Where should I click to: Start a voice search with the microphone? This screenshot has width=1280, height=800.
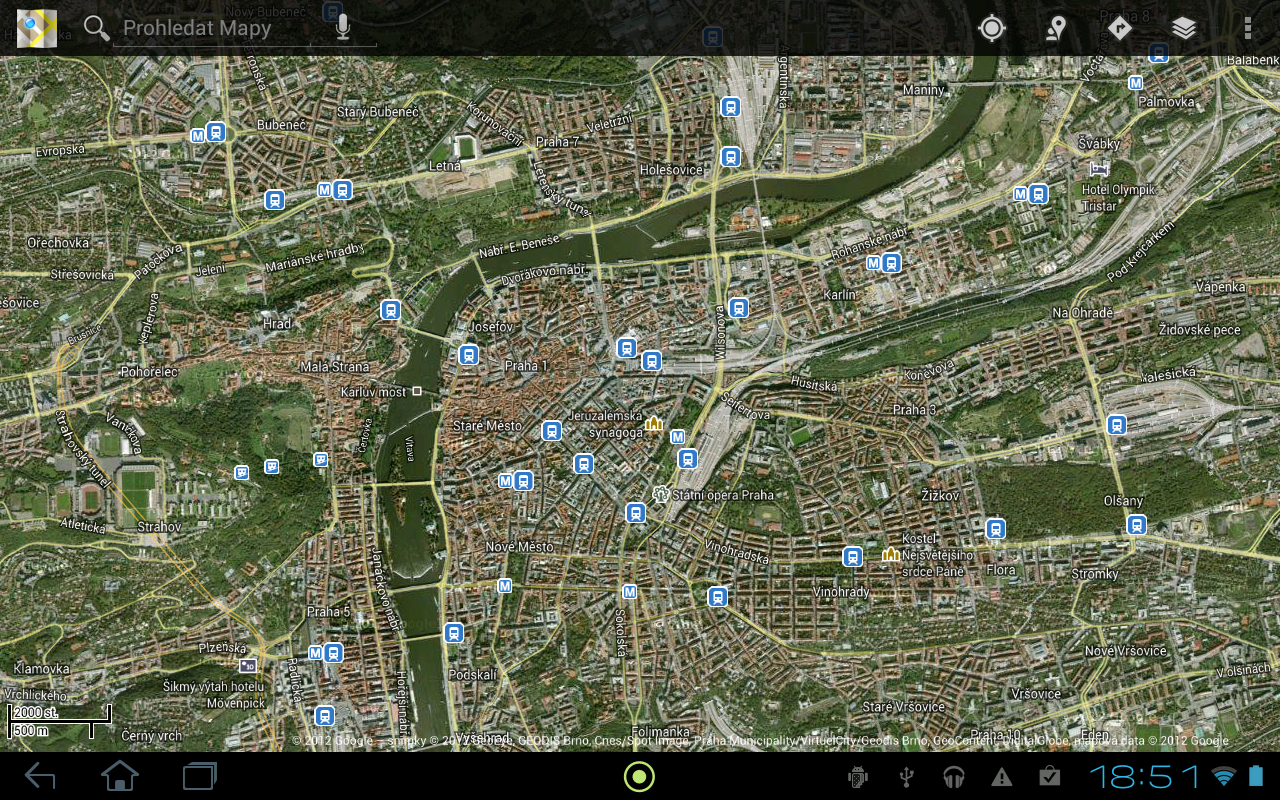click(x=343, y=28)
